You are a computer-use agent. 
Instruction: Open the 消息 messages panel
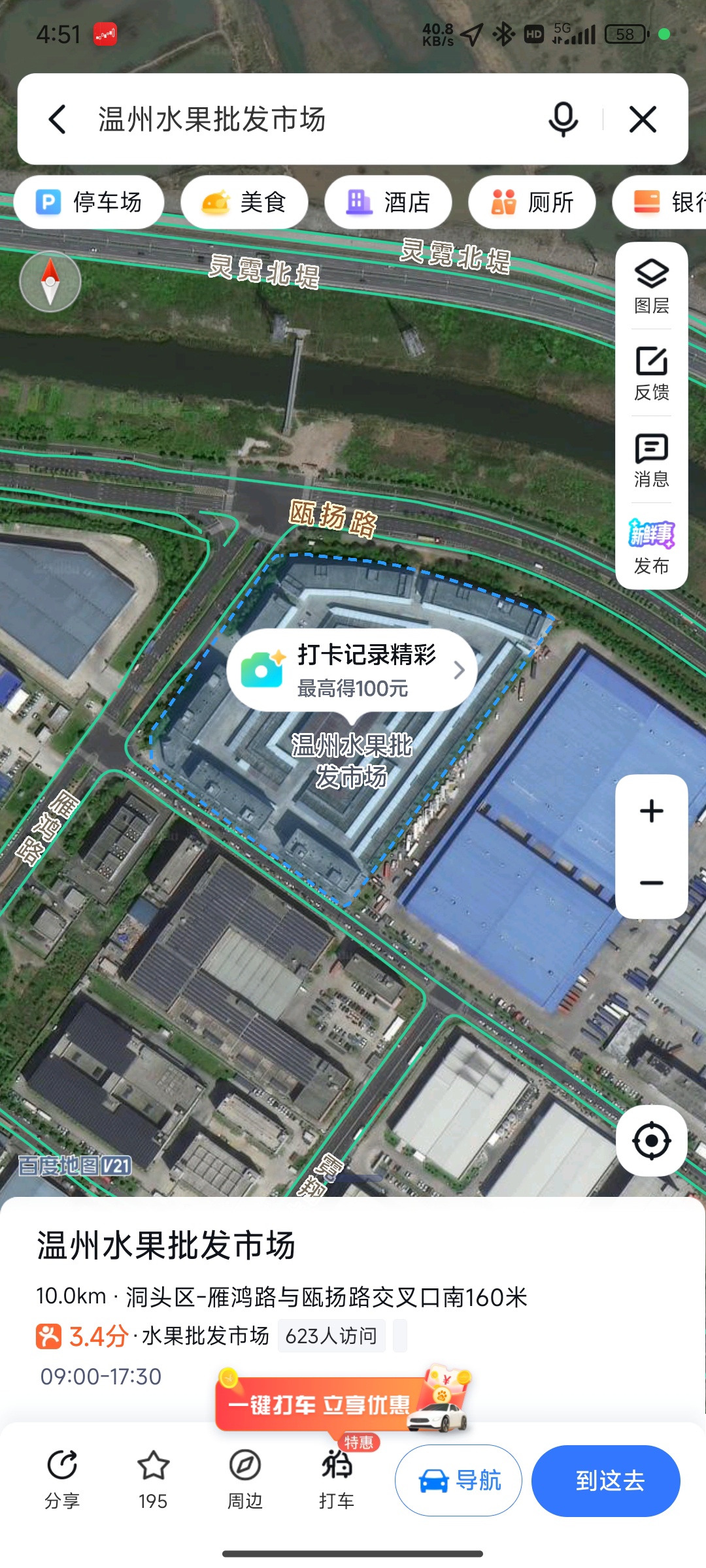652,460
